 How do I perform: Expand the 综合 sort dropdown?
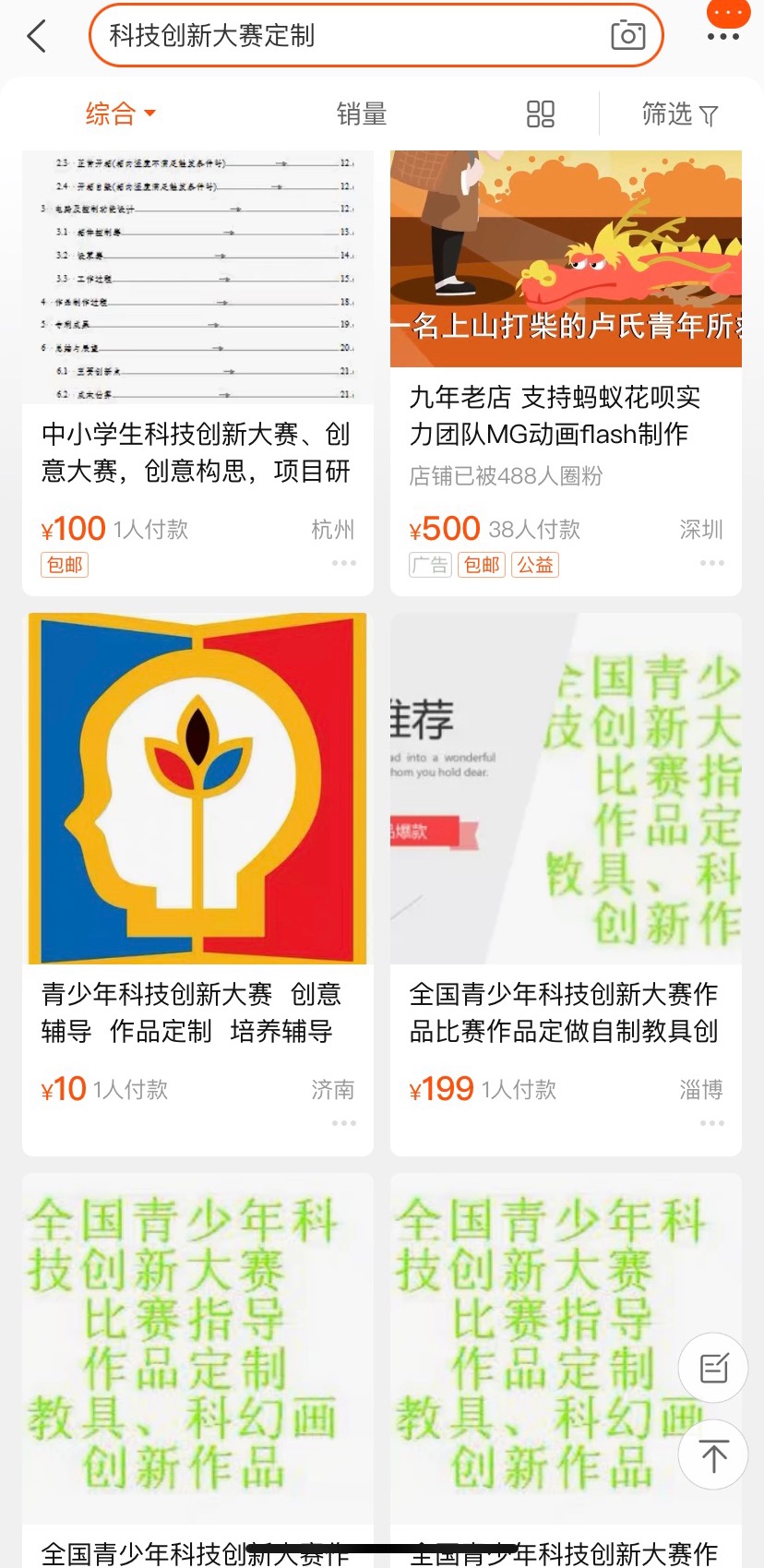(120, 114)
